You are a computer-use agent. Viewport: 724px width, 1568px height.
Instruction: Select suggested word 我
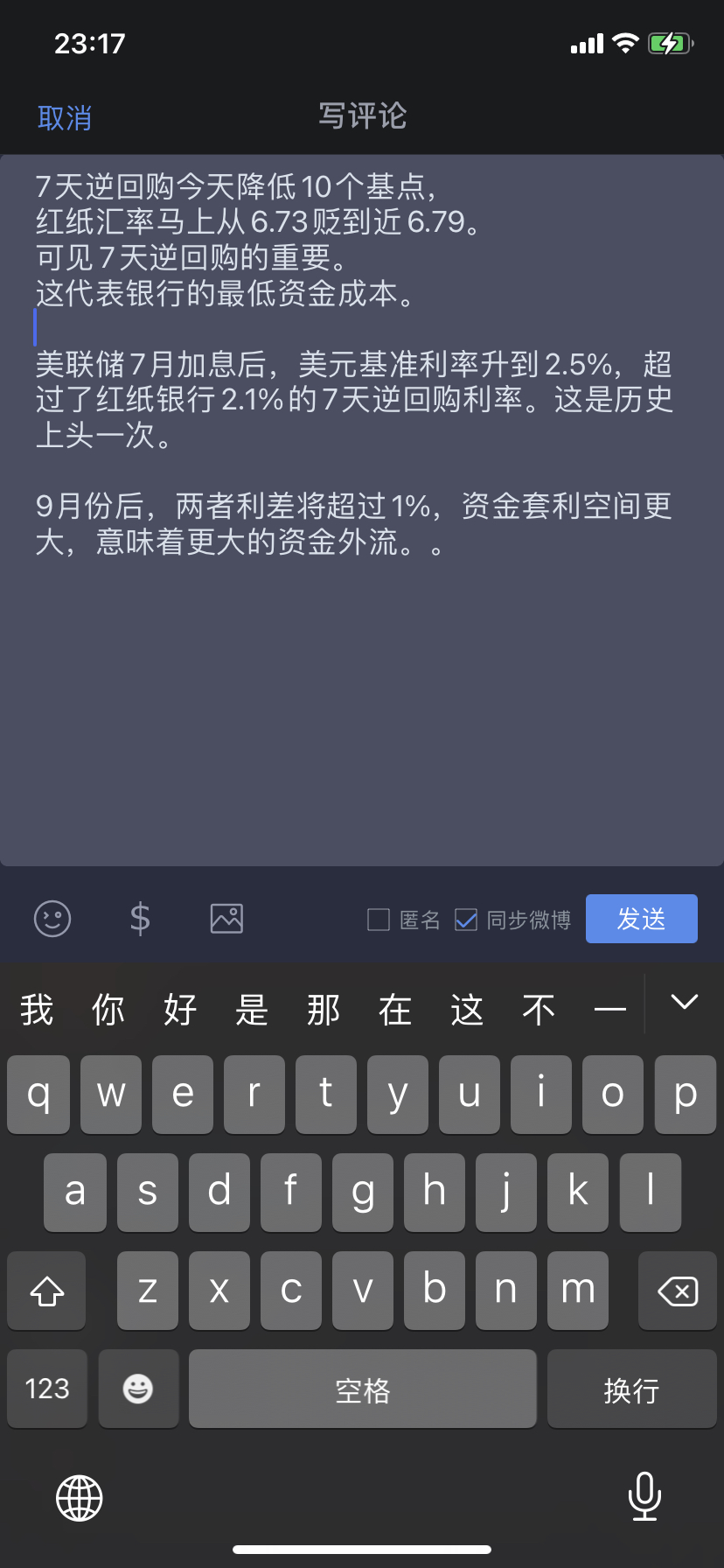[x=37, y=1010]
